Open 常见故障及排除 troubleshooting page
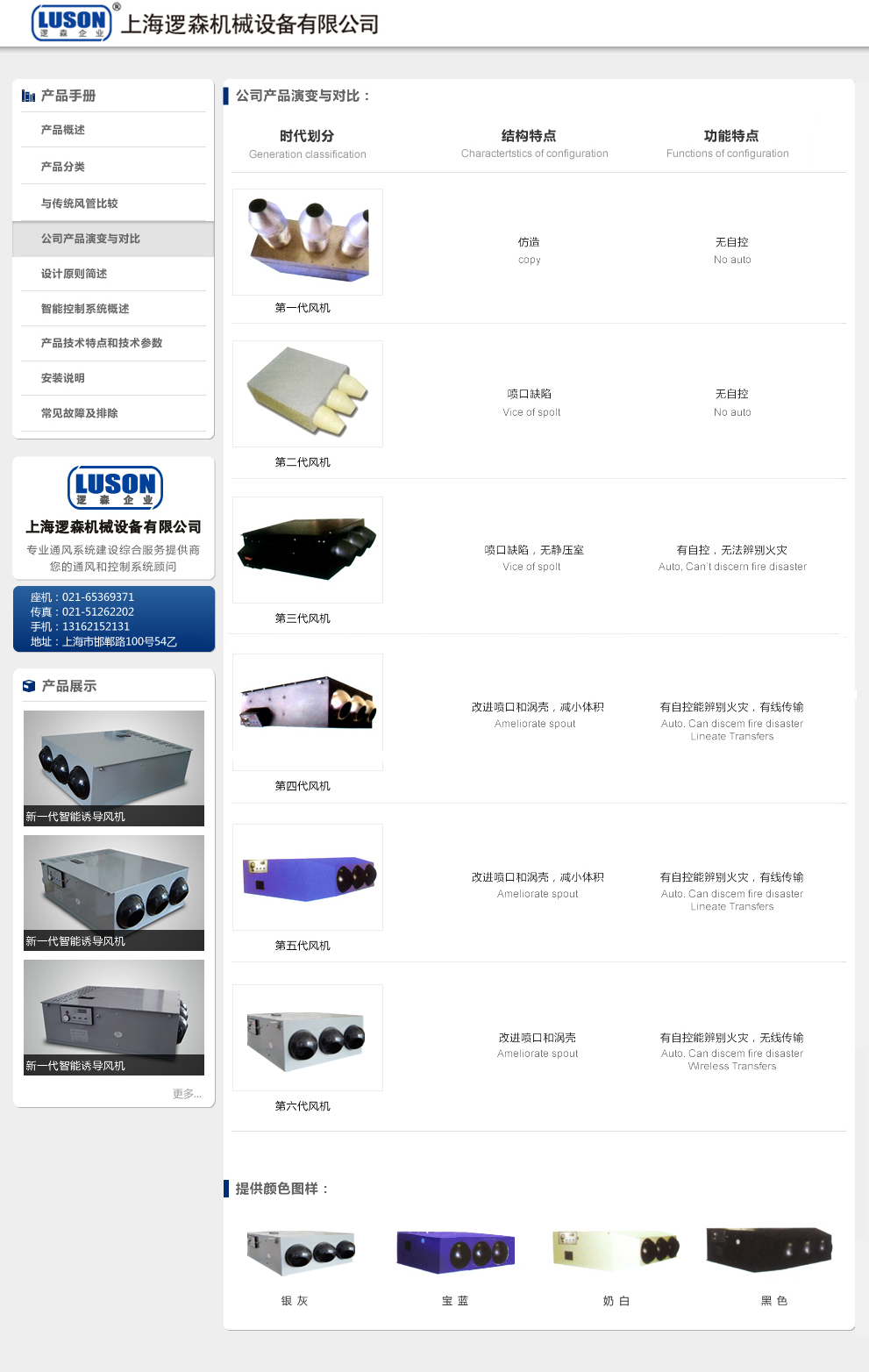Screen dimensions: 869x1372 pyautogui.click(x=79, y=413)
